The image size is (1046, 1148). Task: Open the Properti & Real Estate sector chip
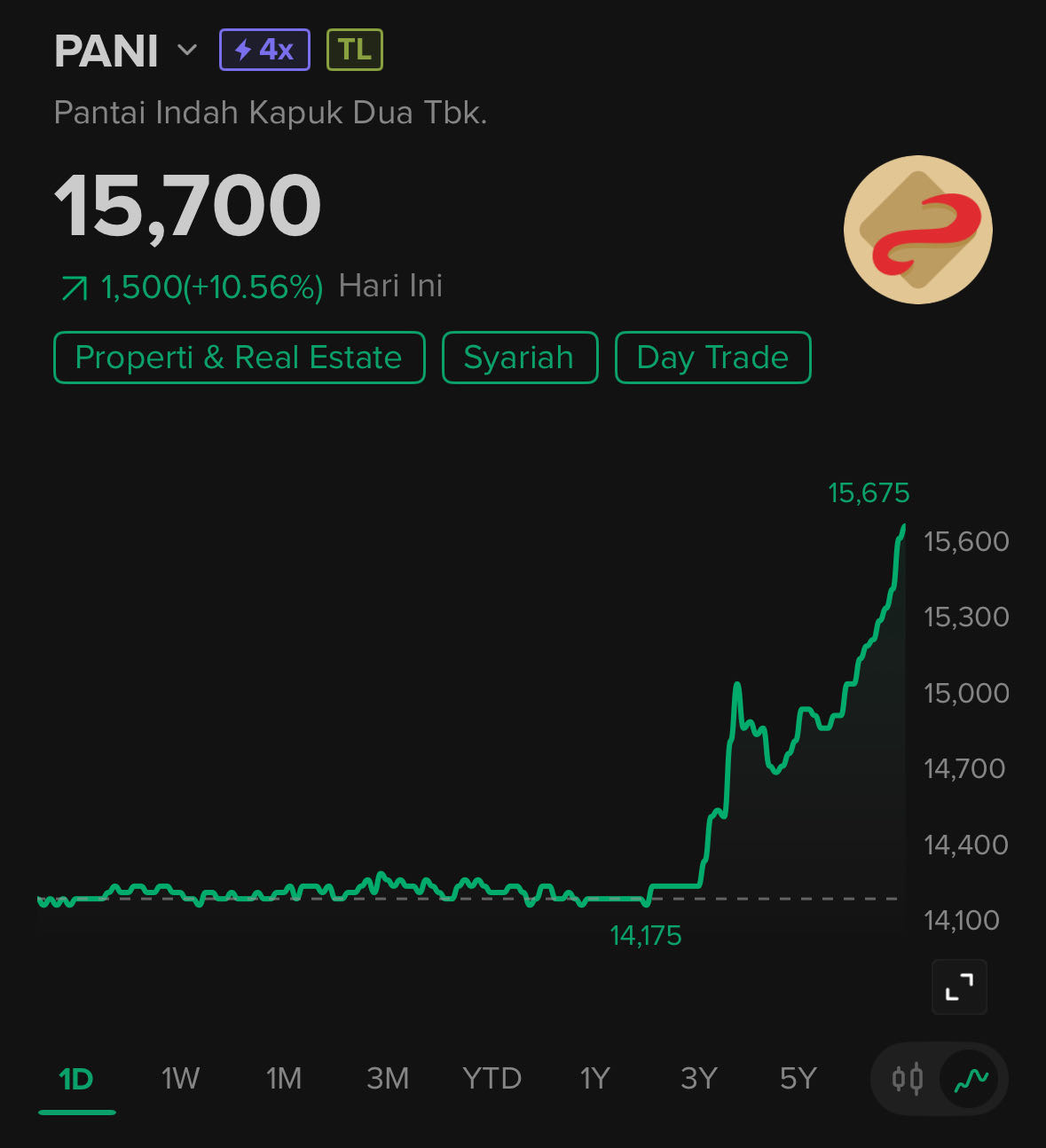coord(239,358)
